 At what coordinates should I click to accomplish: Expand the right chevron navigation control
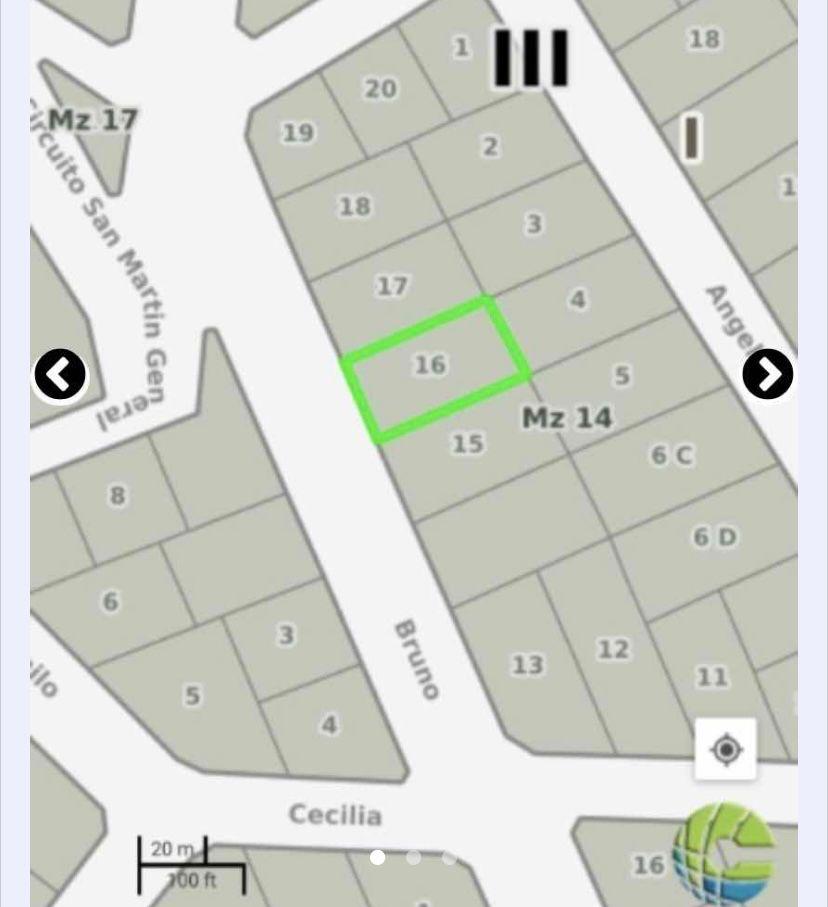[x=767, y=374]
